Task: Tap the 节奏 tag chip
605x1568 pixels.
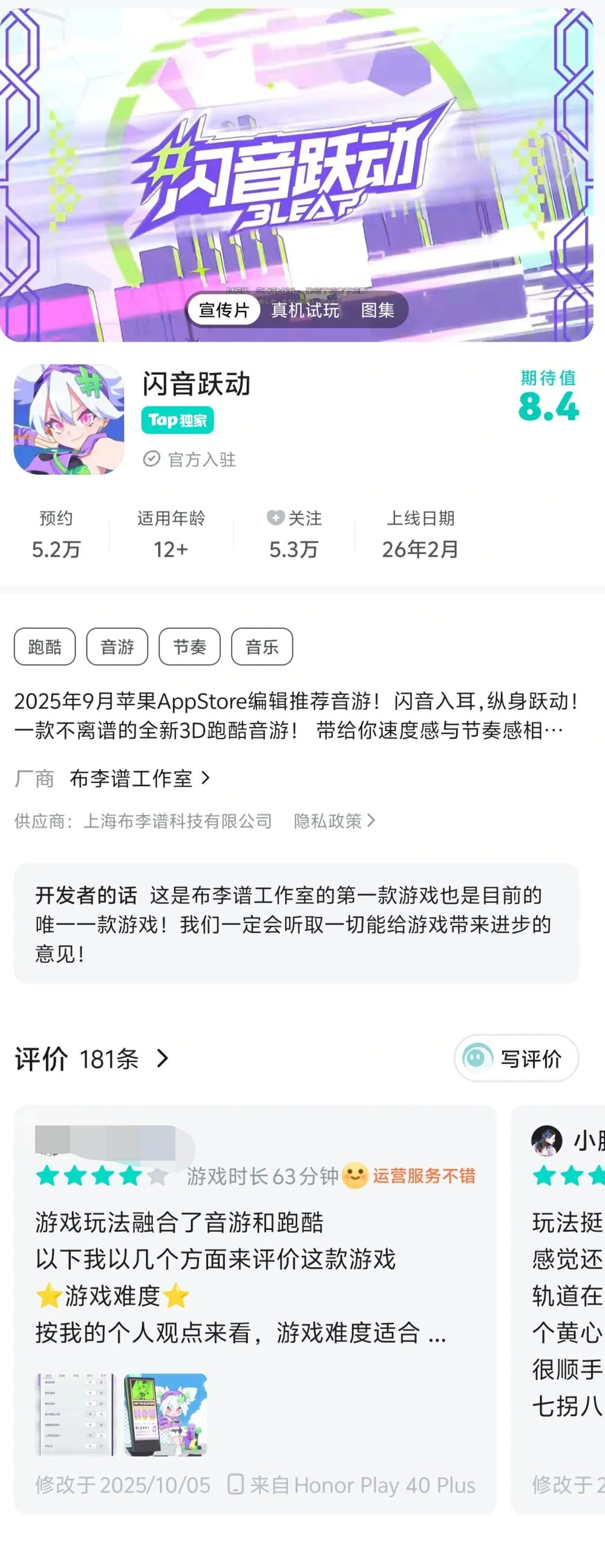Action: pos(189,646)
